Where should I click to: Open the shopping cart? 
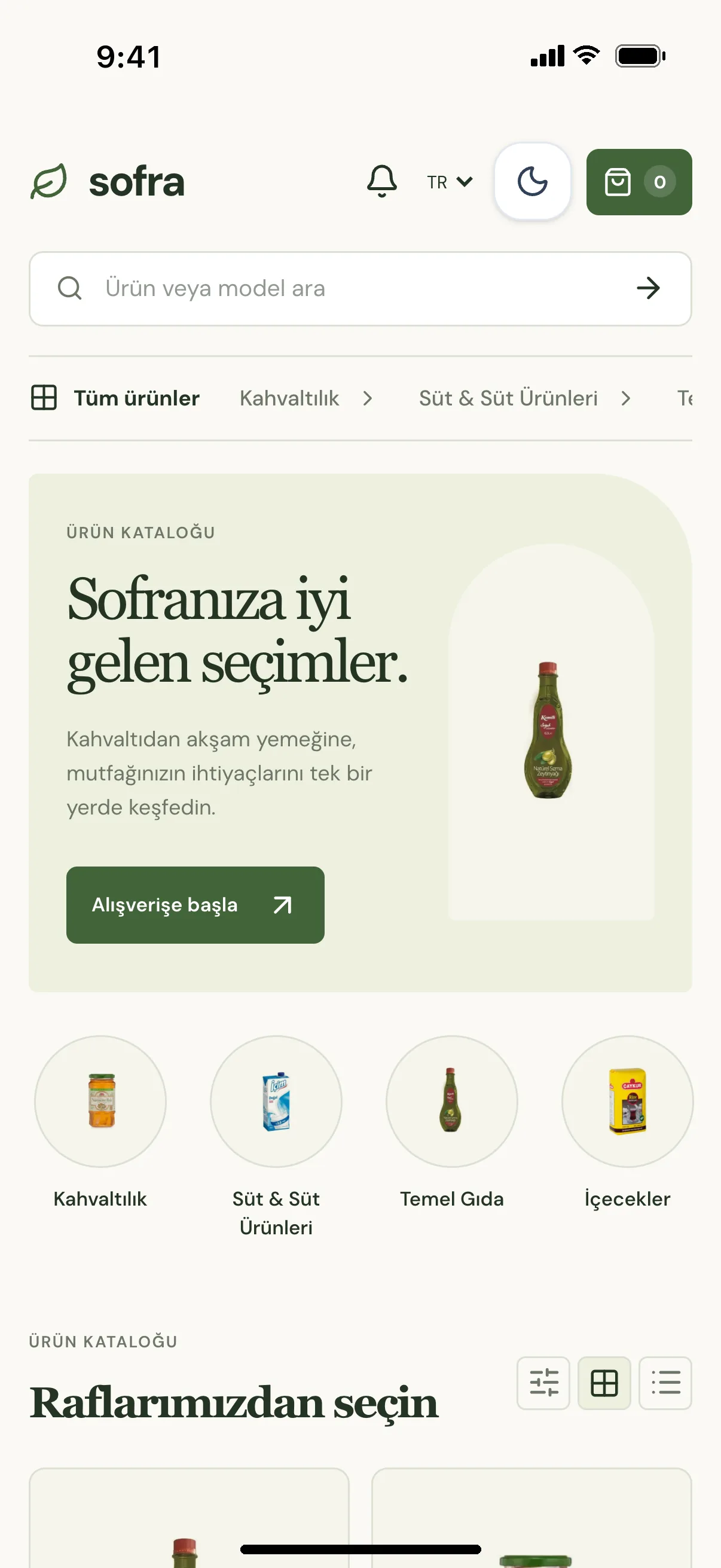pos(639,181)
